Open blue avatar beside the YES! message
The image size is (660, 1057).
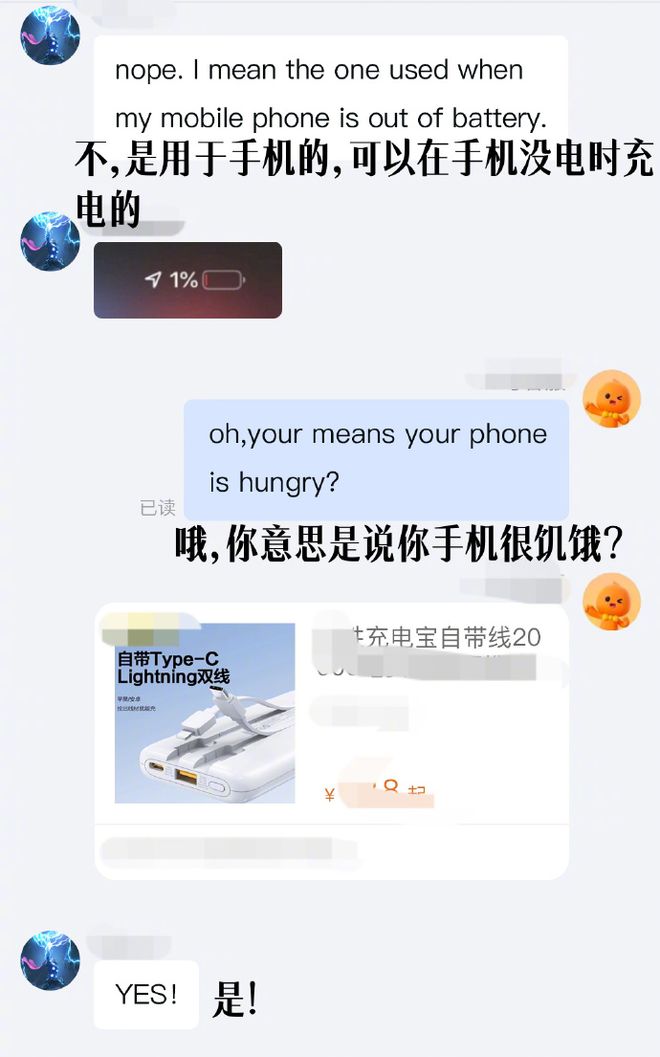(50, 962)
